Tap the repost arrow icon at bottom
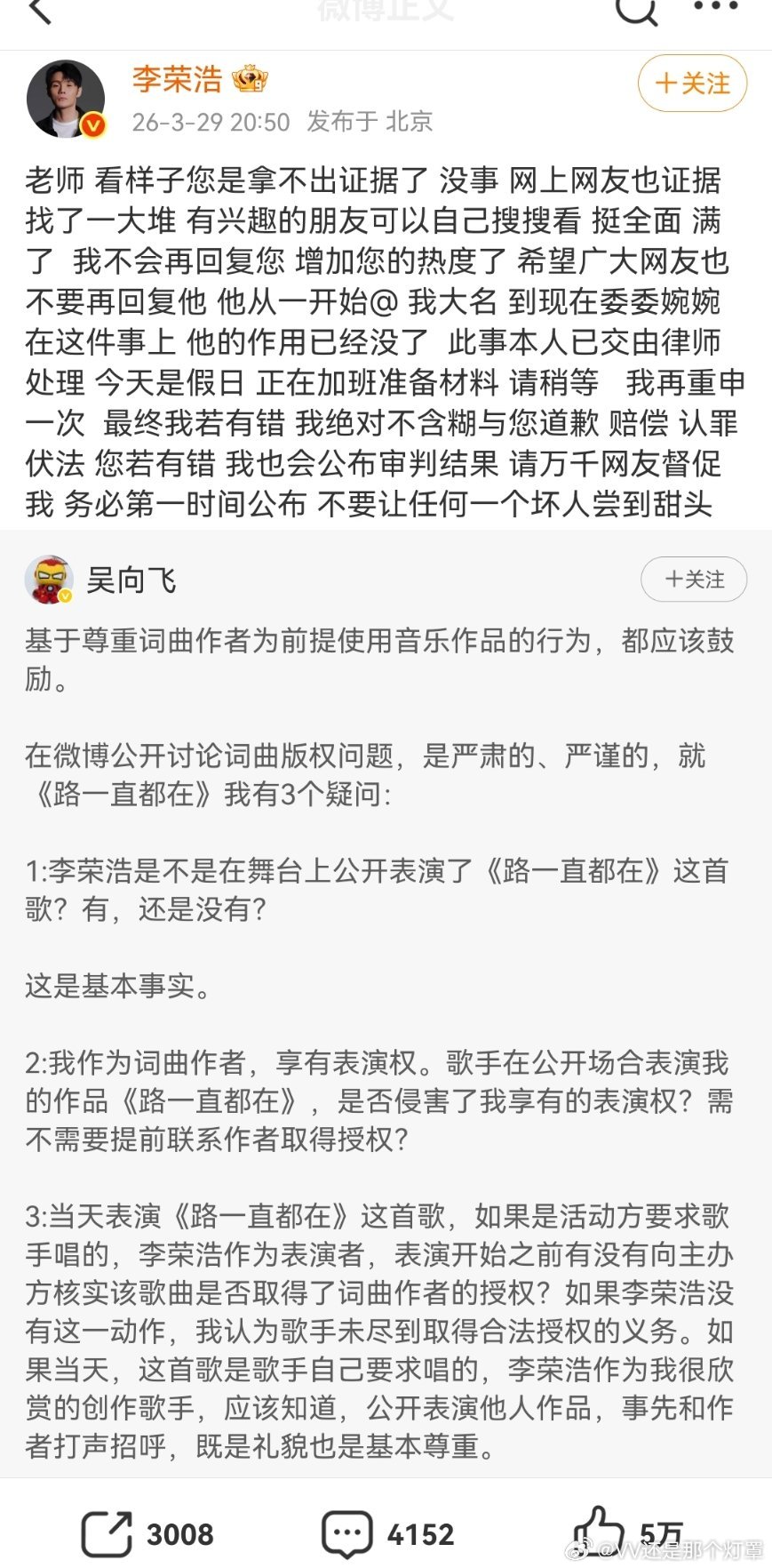This screenshot has height=1568, width=772. point(107,1533)
